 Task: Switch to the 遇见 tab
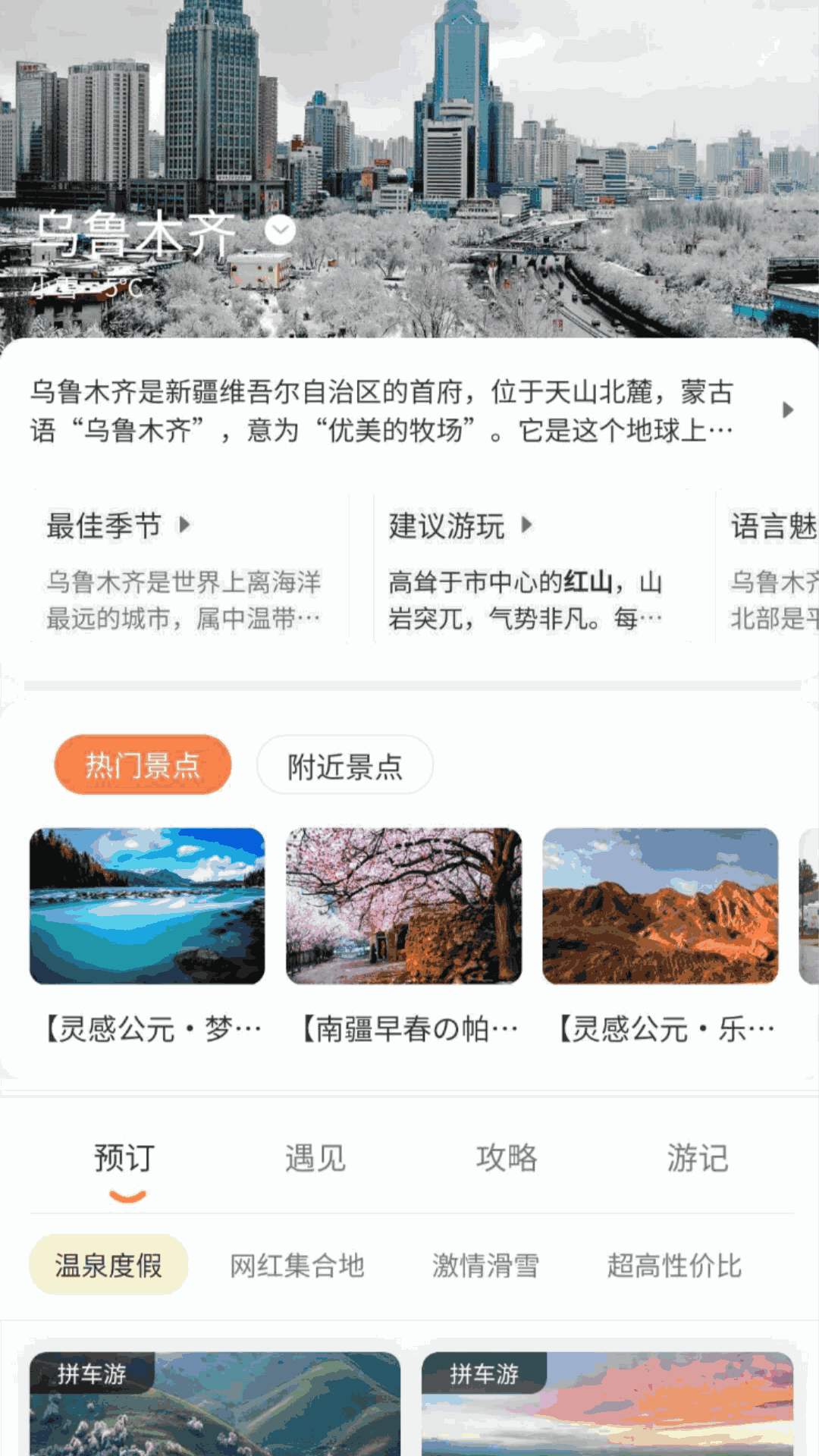click(x=316, y=1158)
